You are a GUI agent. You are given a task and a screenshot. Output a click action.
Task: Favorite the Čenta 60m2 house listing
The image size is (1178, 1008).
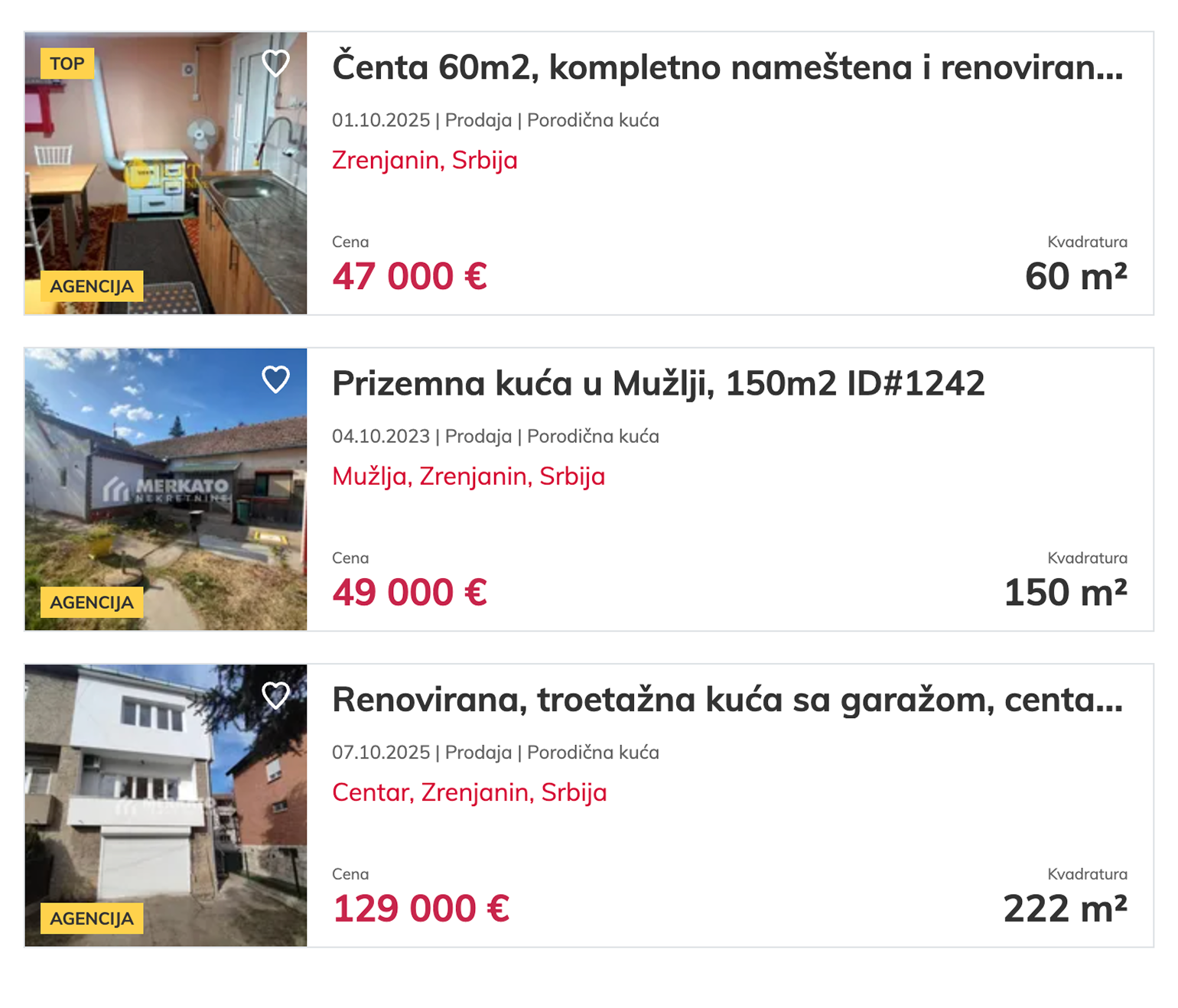(x=275, y=63)
